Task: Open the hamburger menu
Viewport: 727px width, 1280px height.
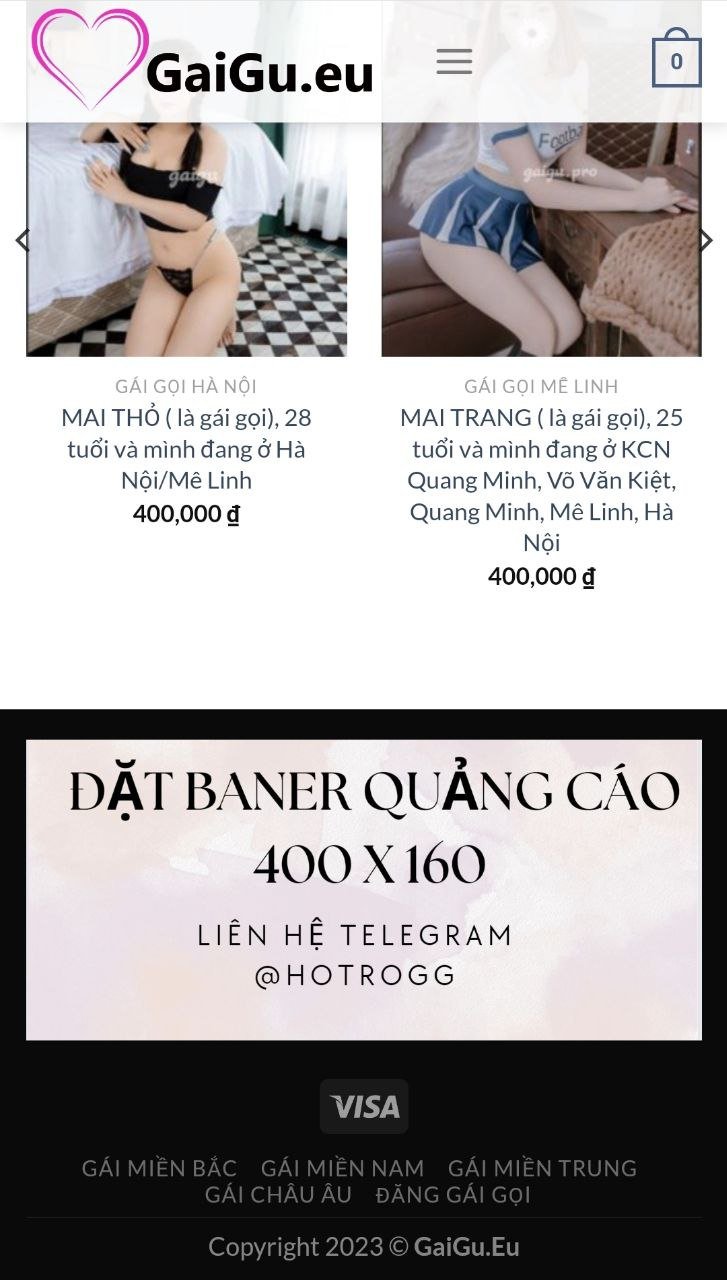Action: tap(453, 62)
